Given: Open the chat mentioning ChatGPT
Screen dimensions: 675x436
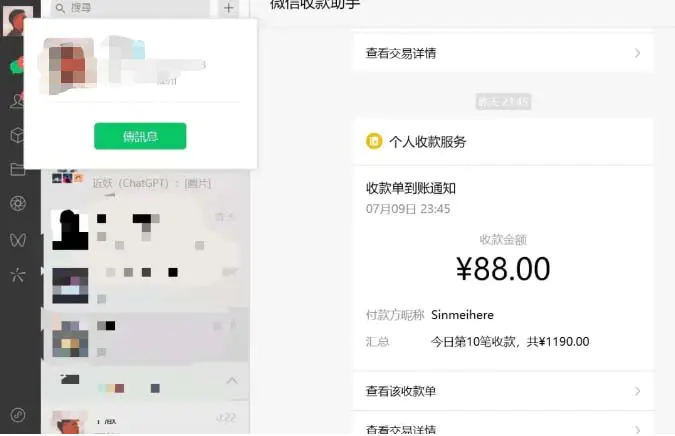Looking at the screenshot, I should (150, 183).
